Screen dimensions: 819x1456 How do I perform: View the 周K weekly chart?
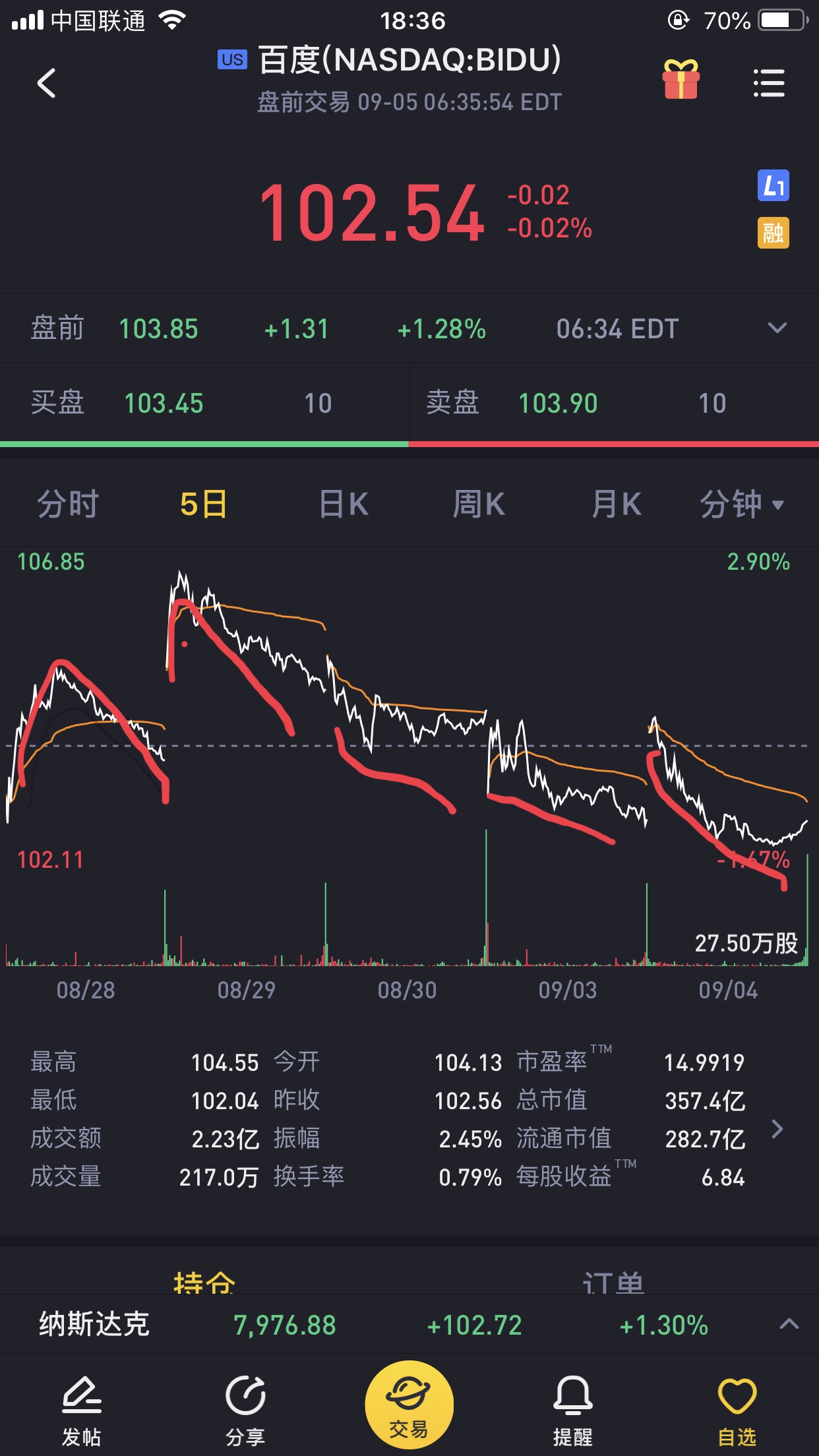click(x=479, y=504)
